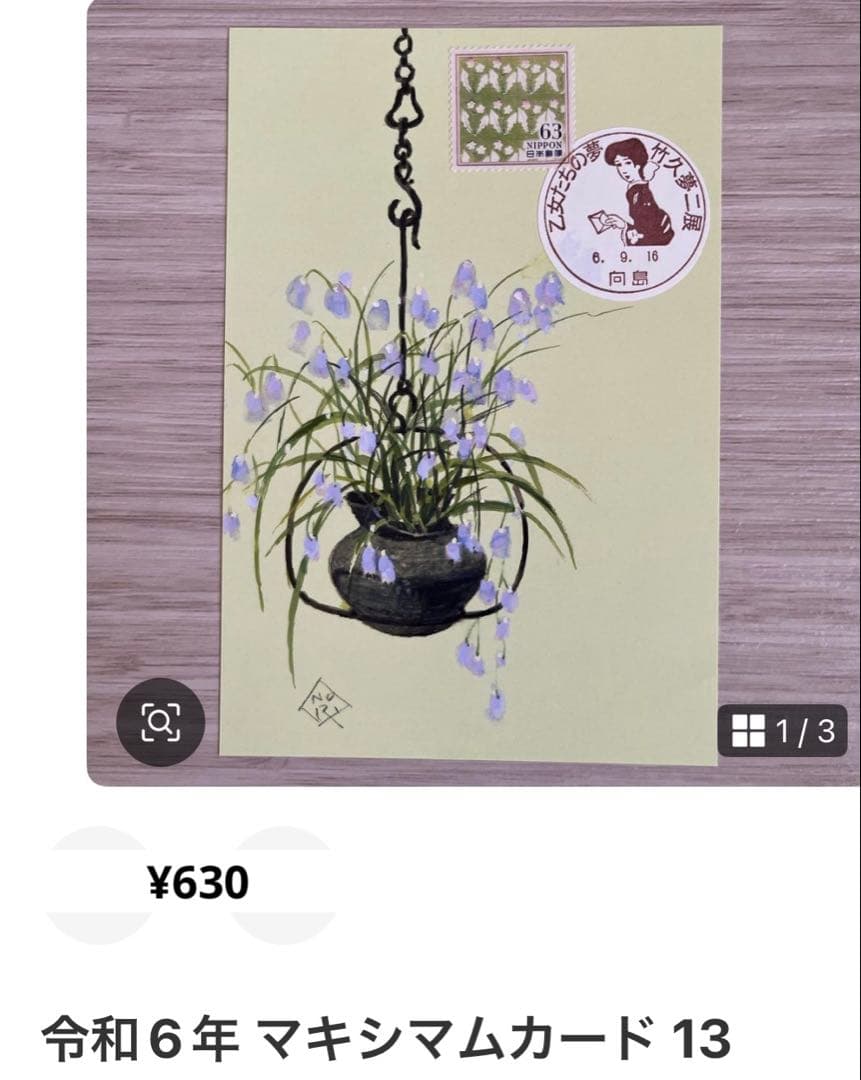Viewport: 861px width, 1080px height.
Task: Open the photo grid showing 1 / 3
Action: [x=782, y=731]
